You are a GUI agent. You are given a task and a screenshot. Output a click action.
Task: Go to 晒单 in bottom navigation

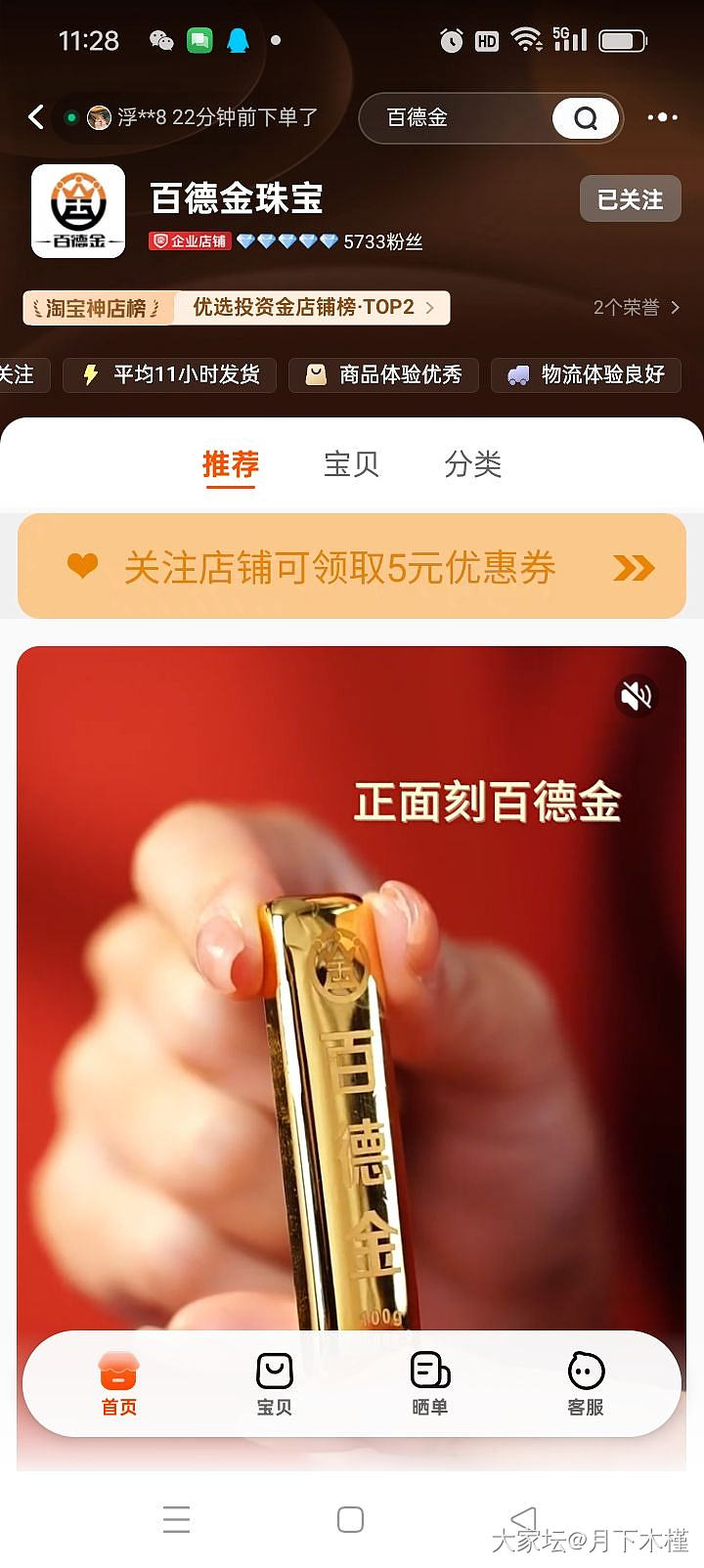[429, 1383]
